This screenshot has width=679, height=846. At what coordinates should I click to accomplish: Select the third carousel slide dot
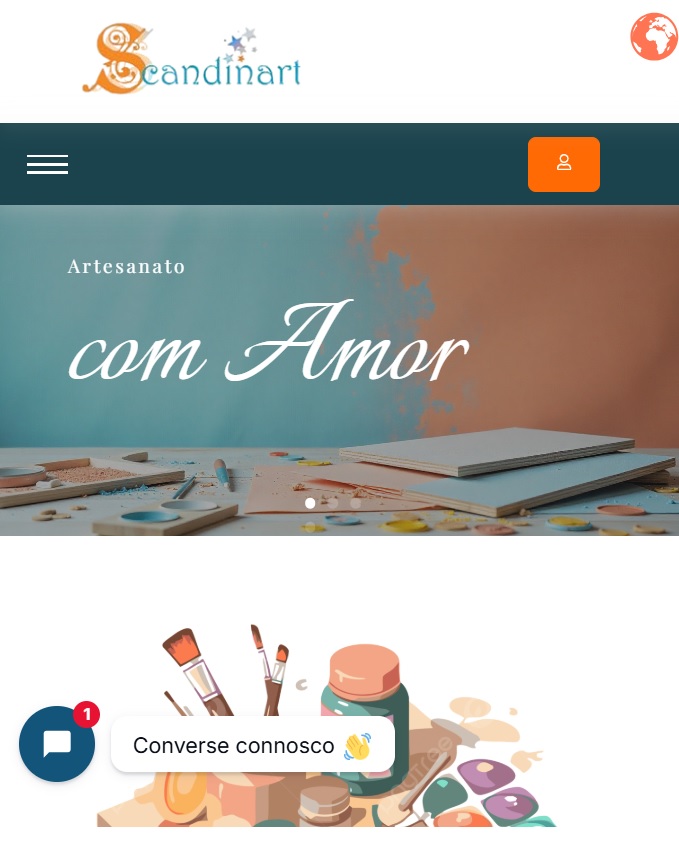356,503
